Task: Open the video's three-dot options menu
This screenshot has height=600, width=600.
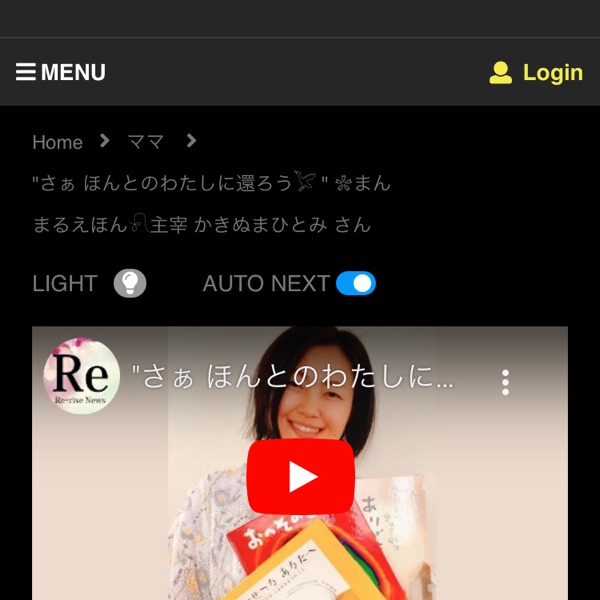Action: [x=506, y=381]
